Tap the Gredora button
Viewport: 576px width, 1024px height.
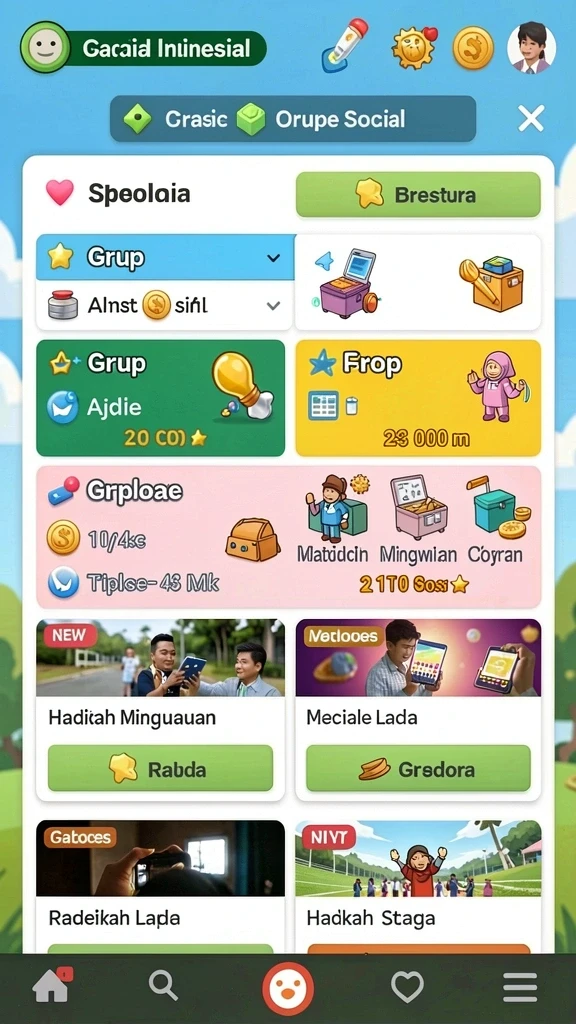point(418,769)
